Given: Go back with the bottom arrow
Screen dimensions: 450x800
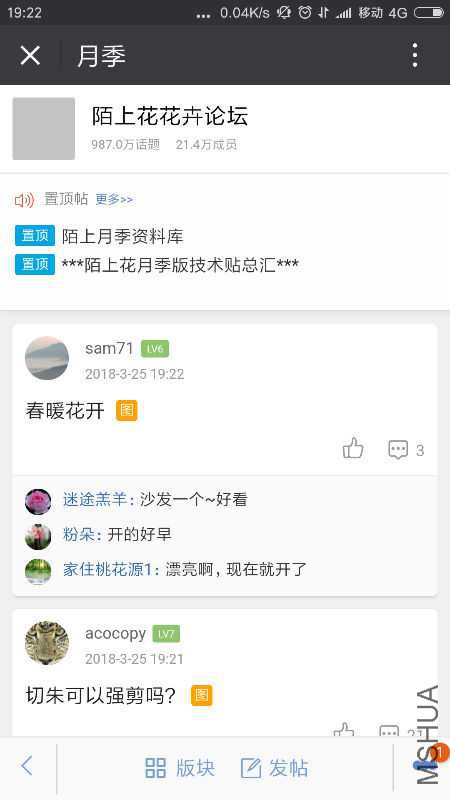Looking at the screenshot, I should coord(27,767).
